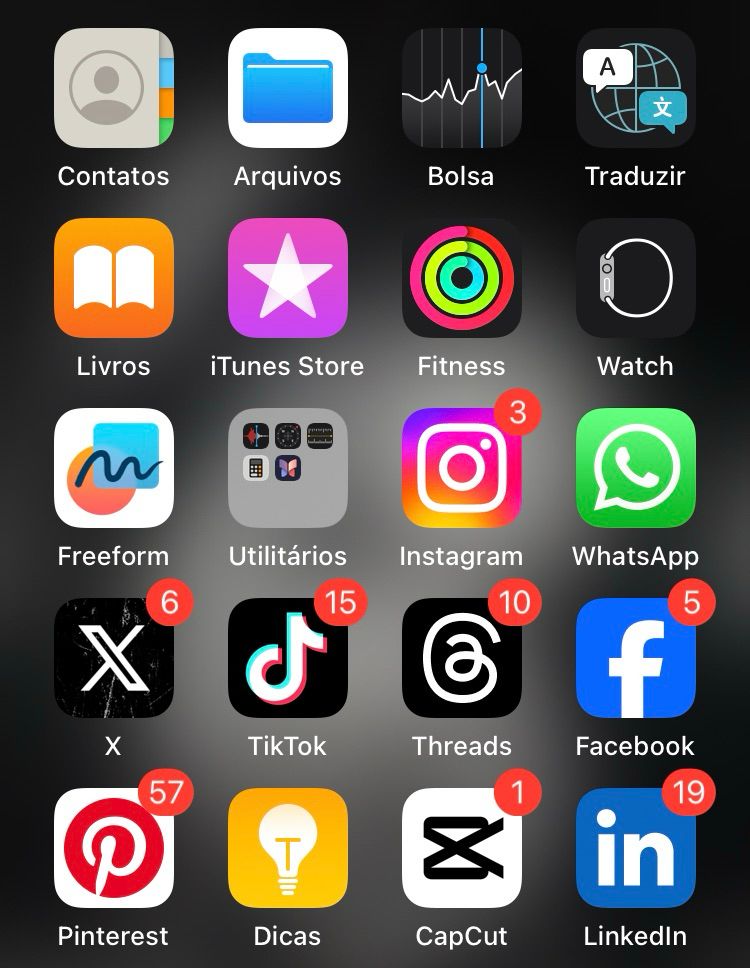Open the Bolsa stocks app
Viewport: 750px width, 968px height.
click(461, 88)
